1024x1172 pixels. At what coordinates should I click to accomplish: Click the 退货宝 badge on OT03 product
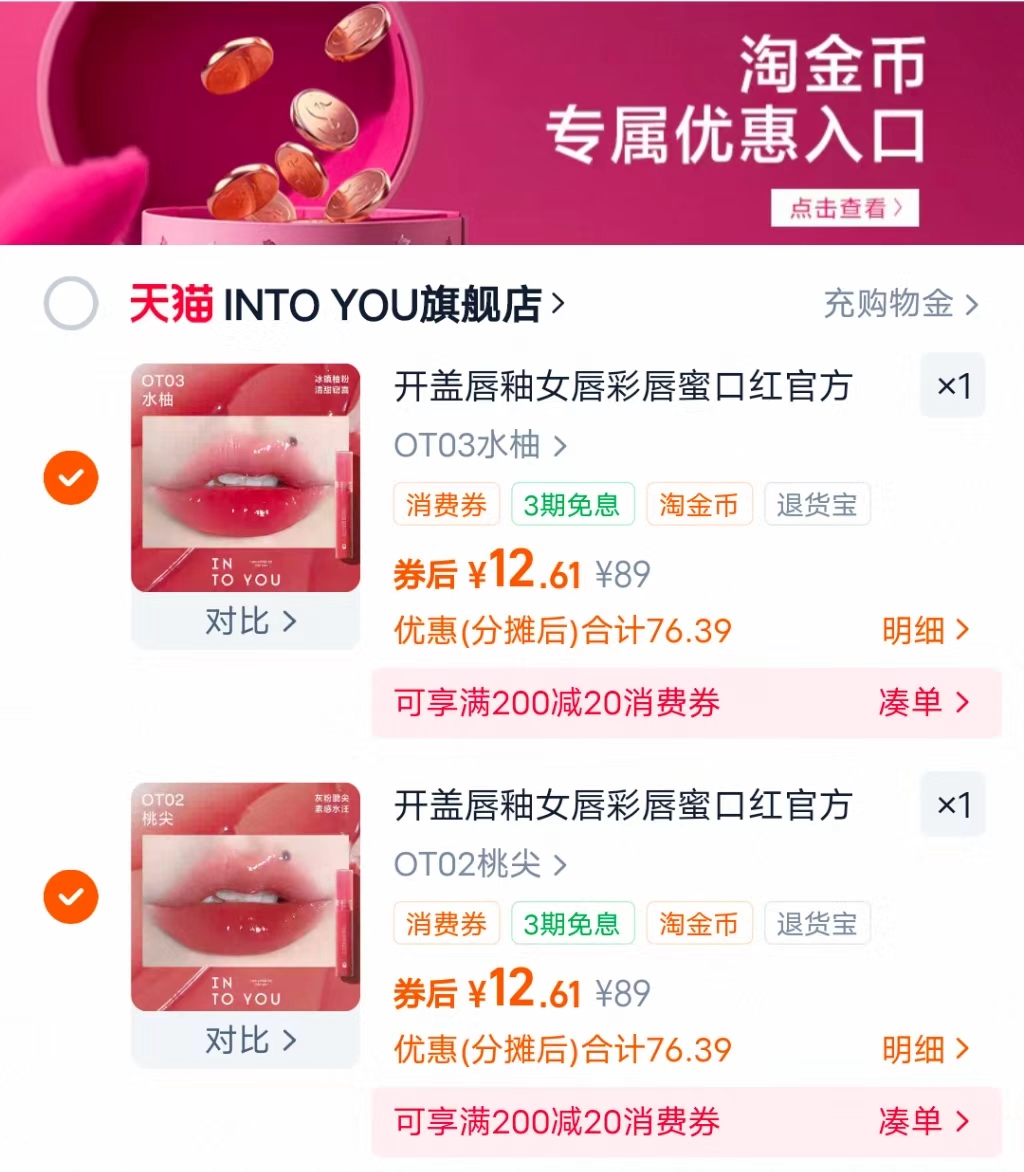point(817,504)
